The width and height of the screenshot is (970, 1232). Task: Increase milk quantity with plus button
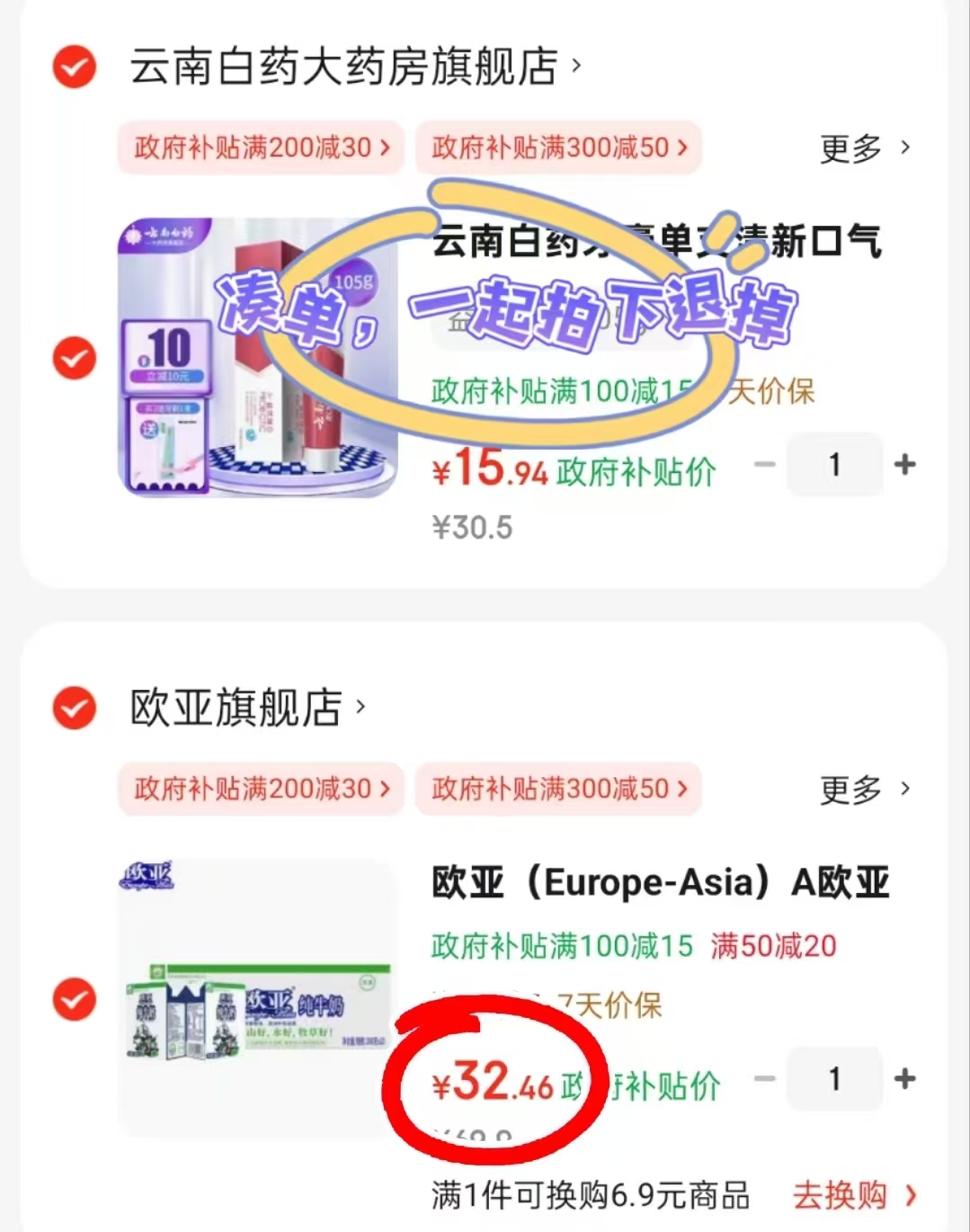(x=904, y=1080)
